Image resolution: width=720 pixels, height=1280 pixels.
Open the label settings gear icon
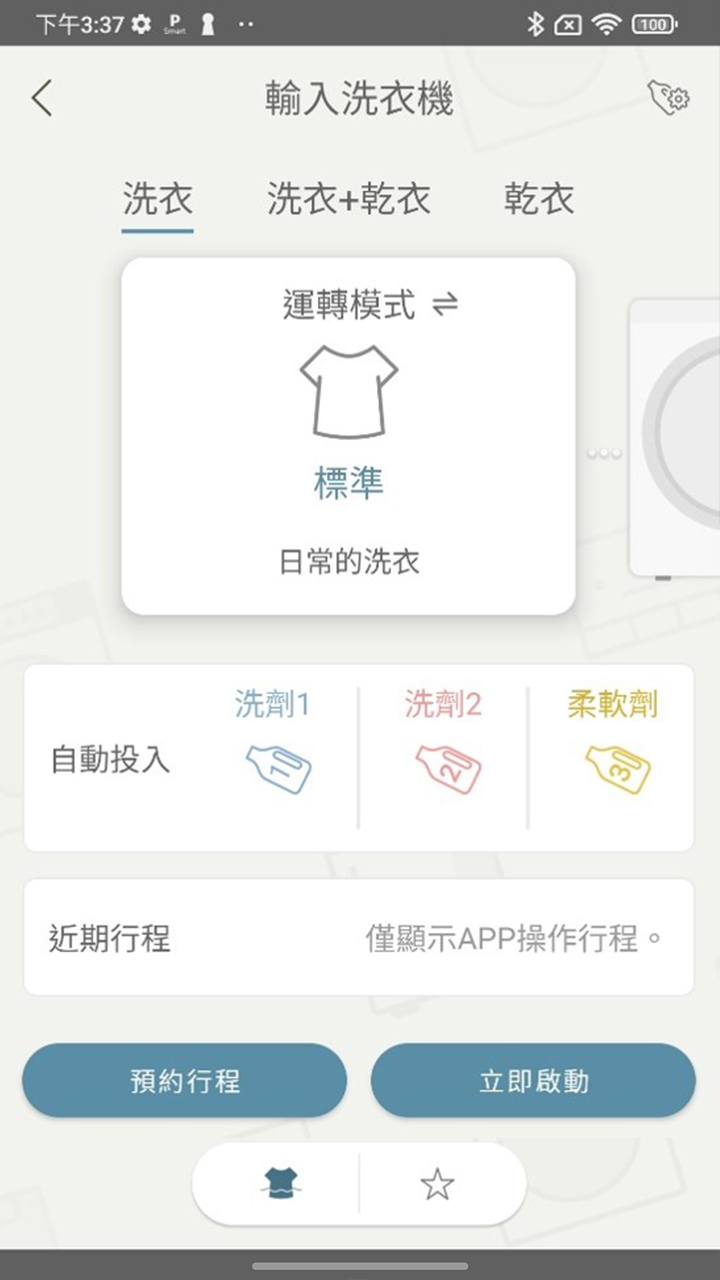(668, 97)
